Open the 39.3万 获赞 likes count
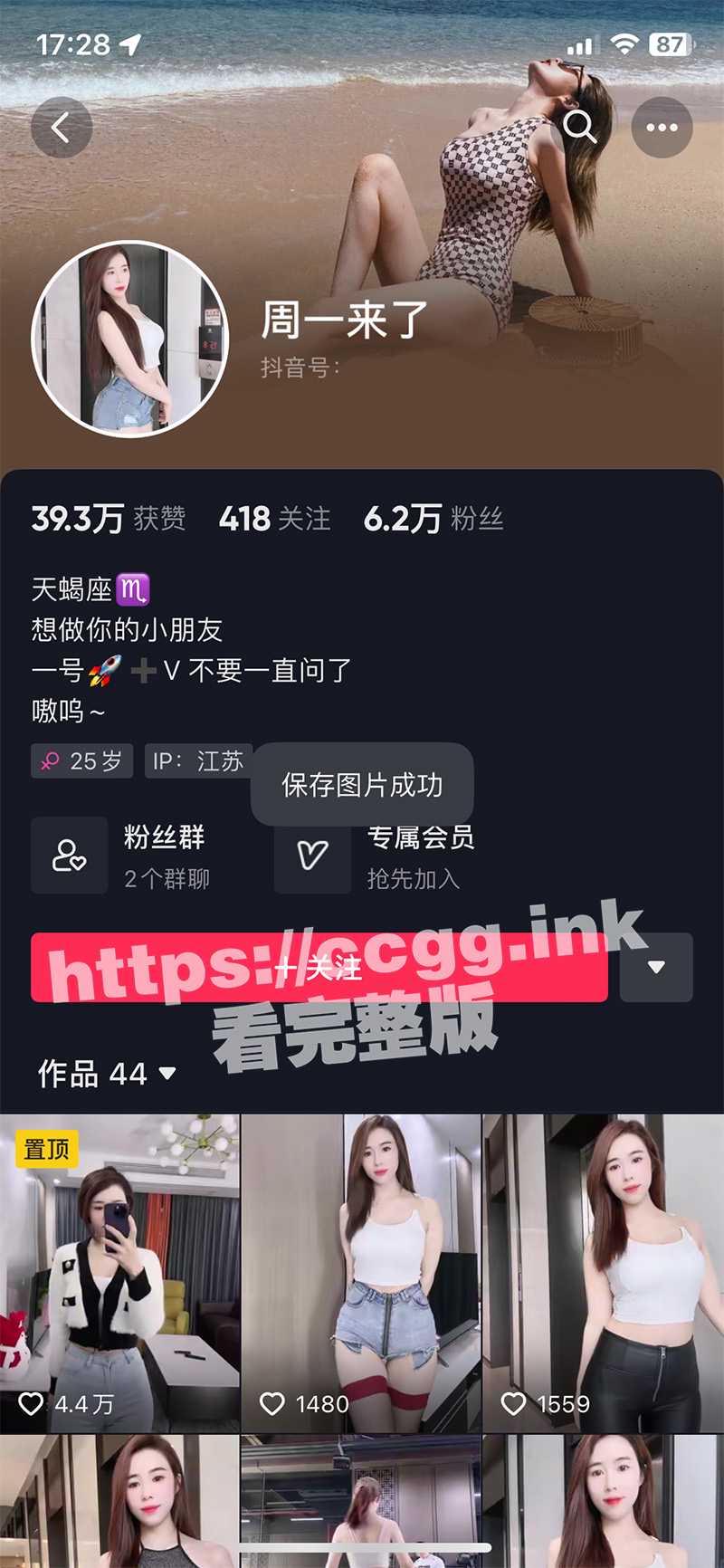 click(x=109, y=519)
